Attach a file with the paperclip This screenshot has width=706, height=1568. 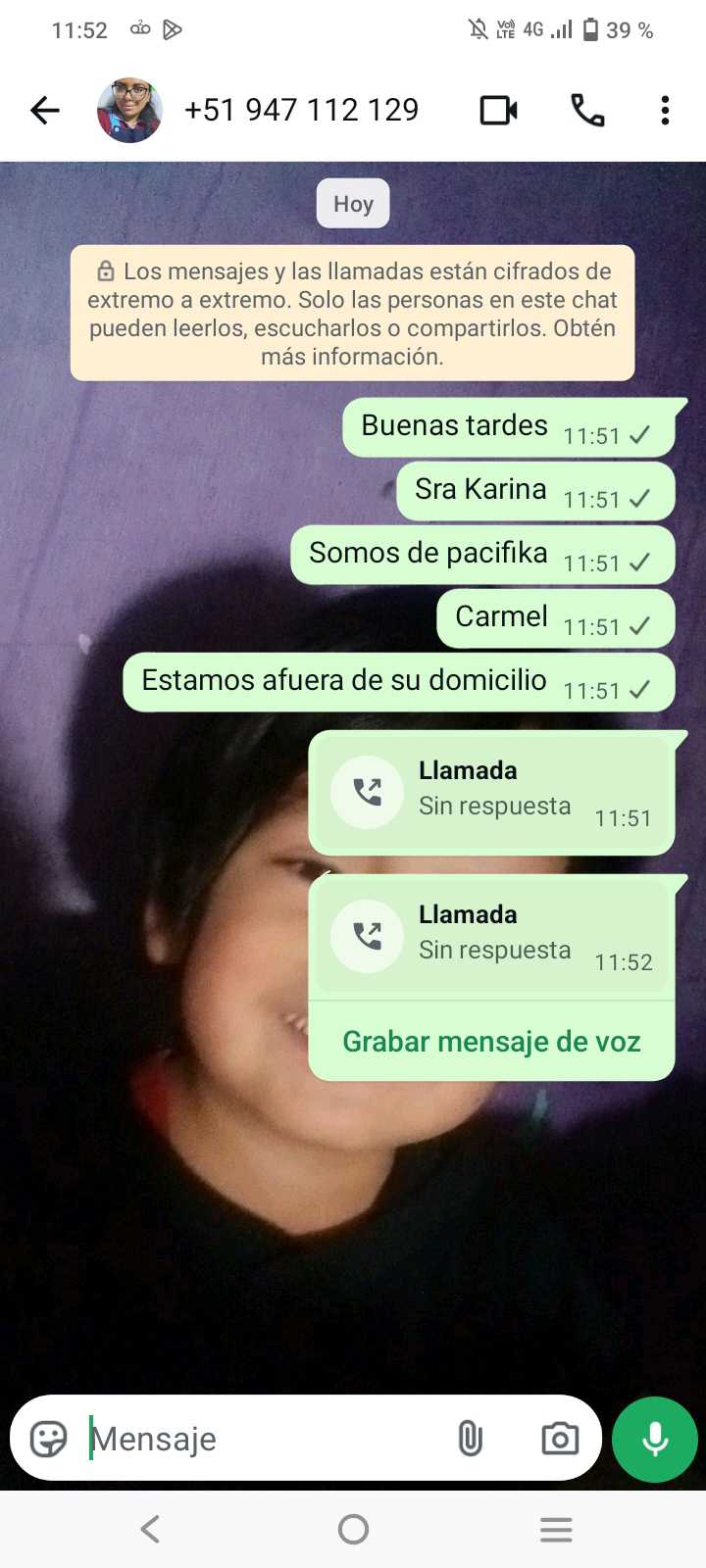click(471, 1439)
